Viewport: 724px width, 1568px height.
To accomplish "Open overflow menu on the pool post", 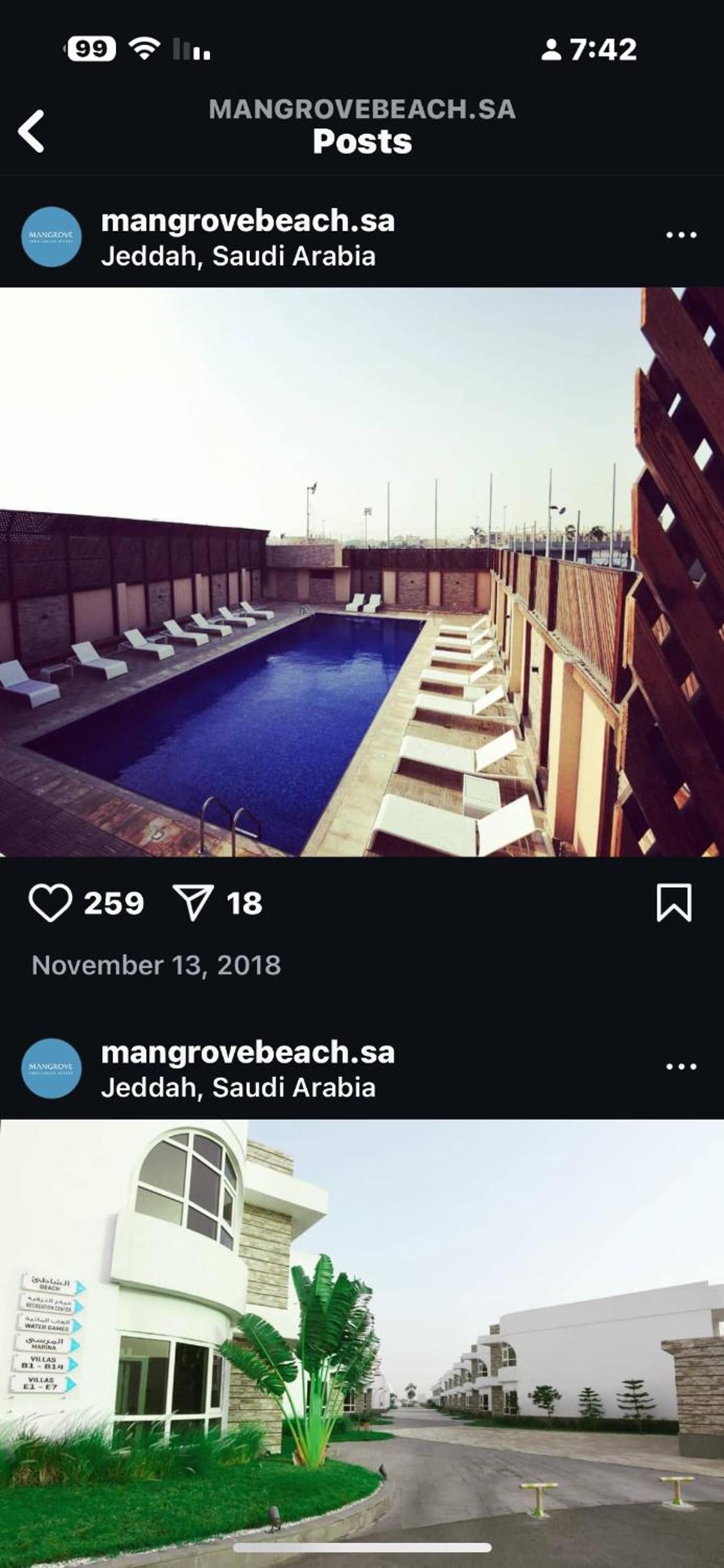I will (681, 235).
